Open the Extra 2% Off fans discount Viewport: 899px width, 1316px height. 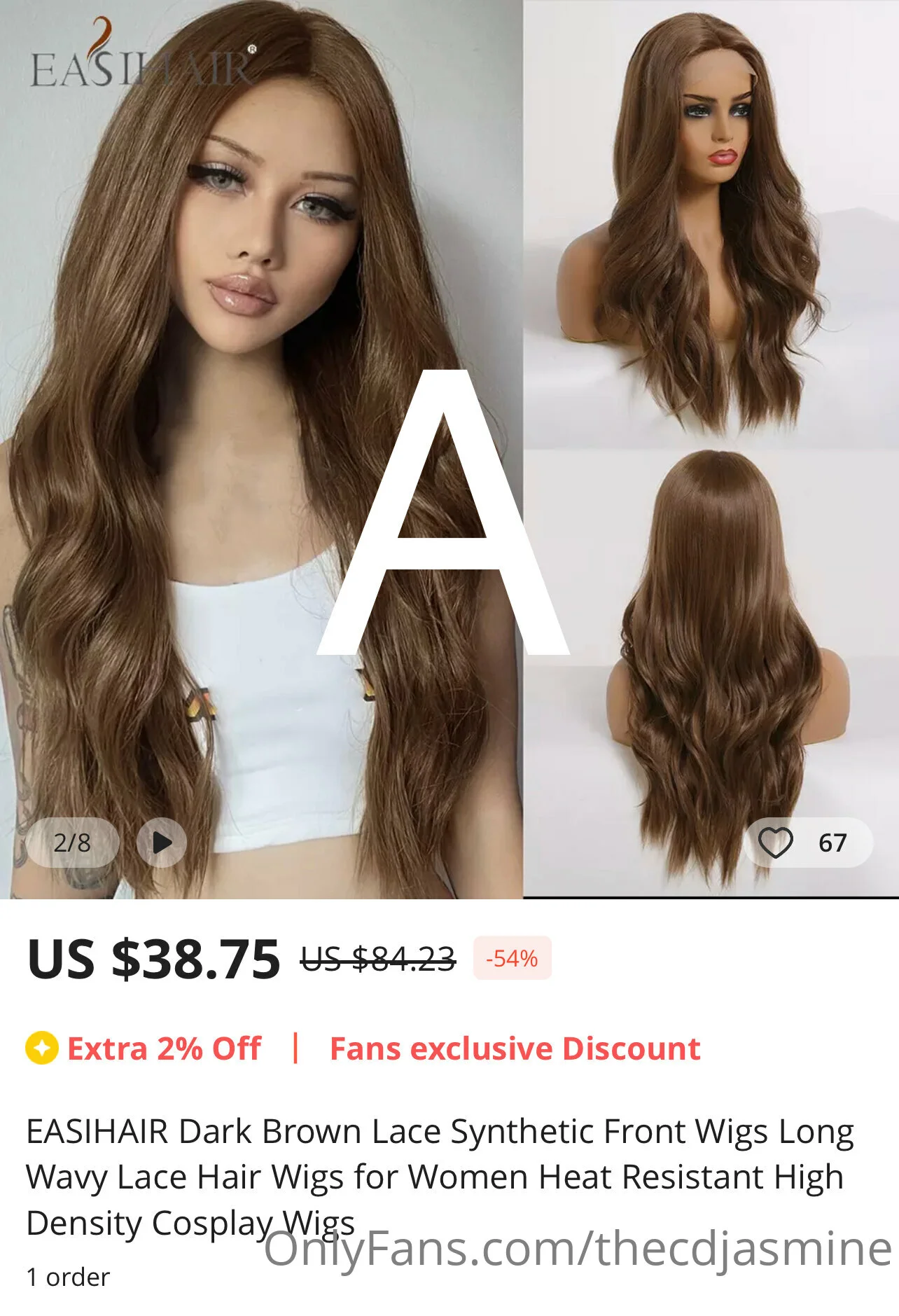pyautogui.click(x=164, y=1048)
